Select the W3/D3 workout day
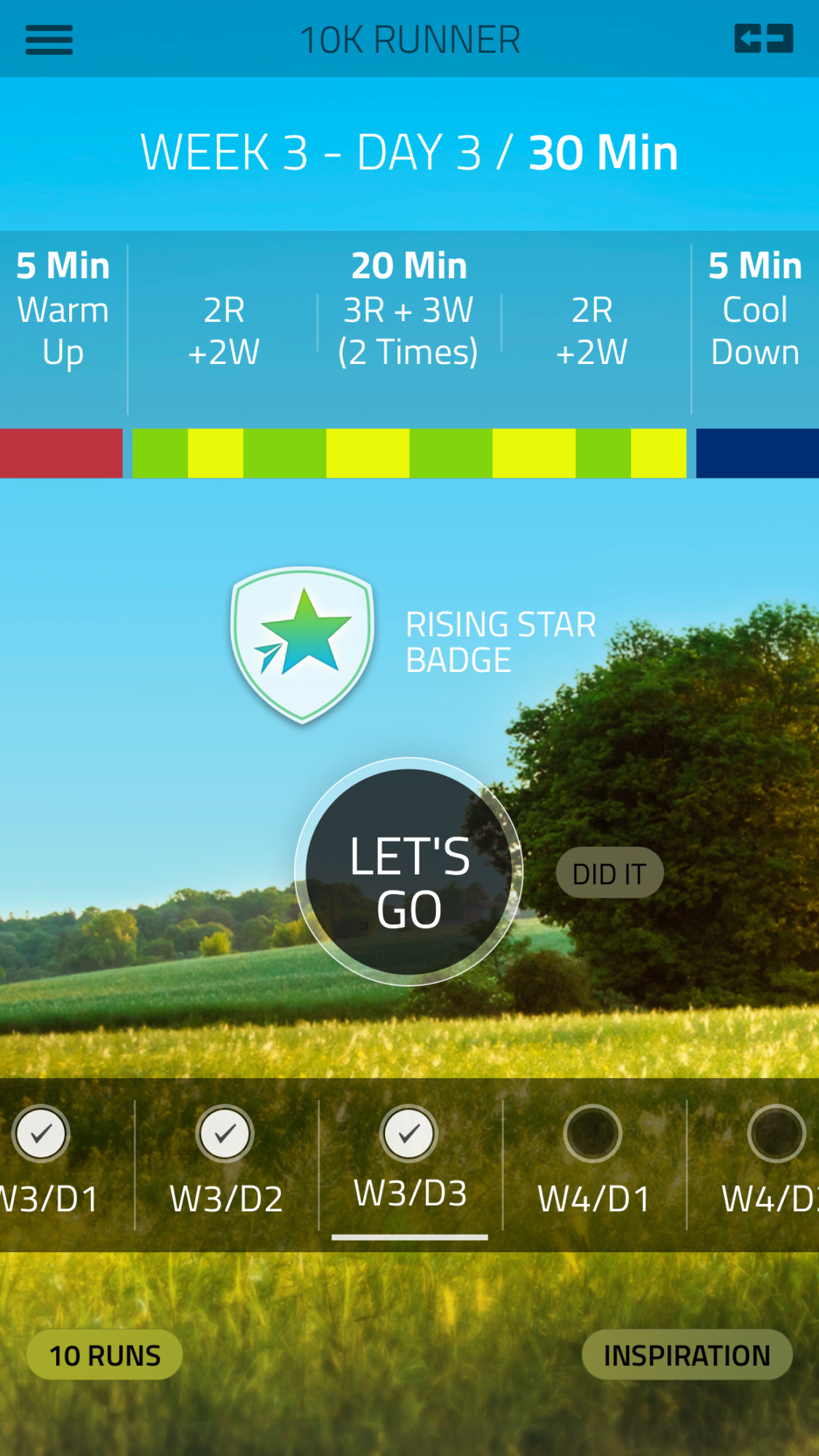The image size is (819, 1456). (410, 1163)
